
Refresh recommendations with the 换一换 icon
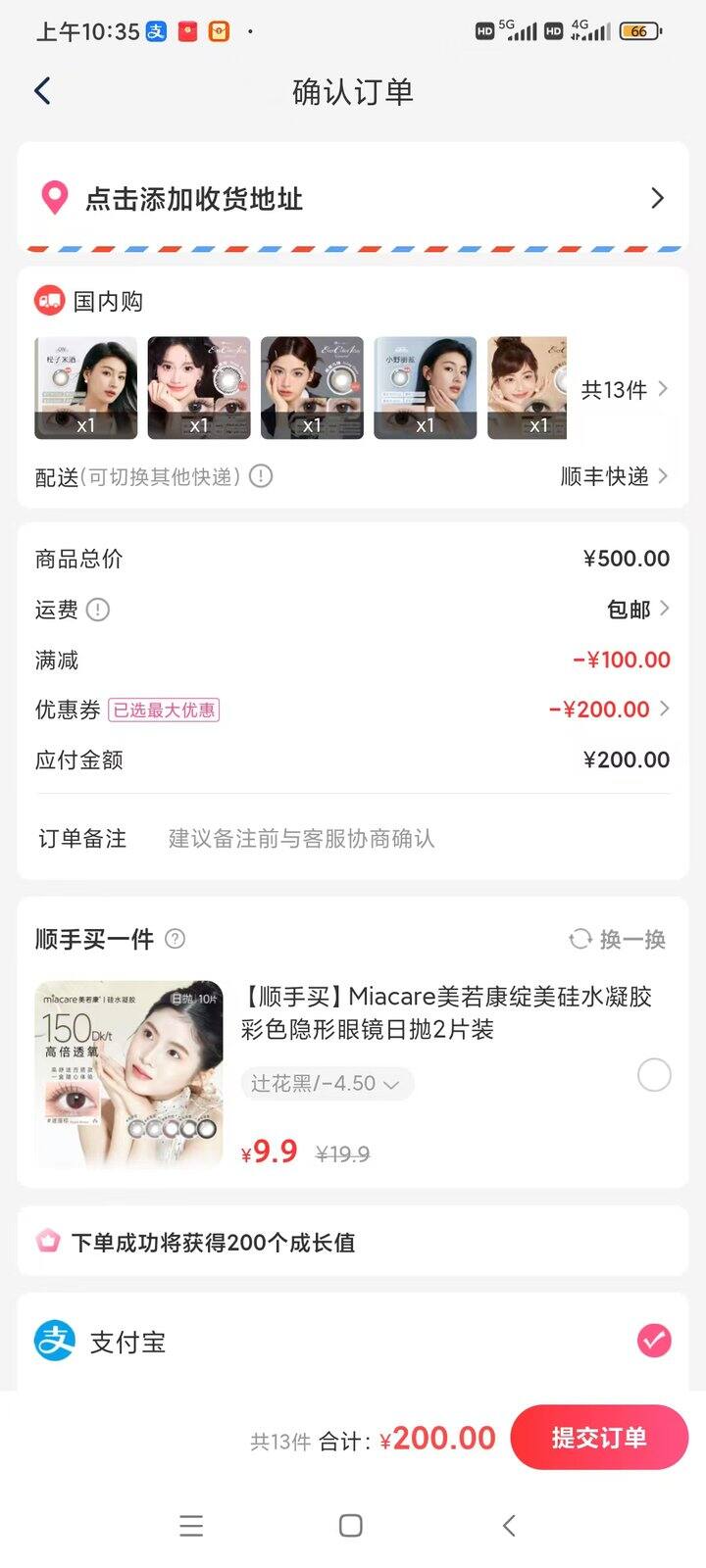[x=579, y=938]
